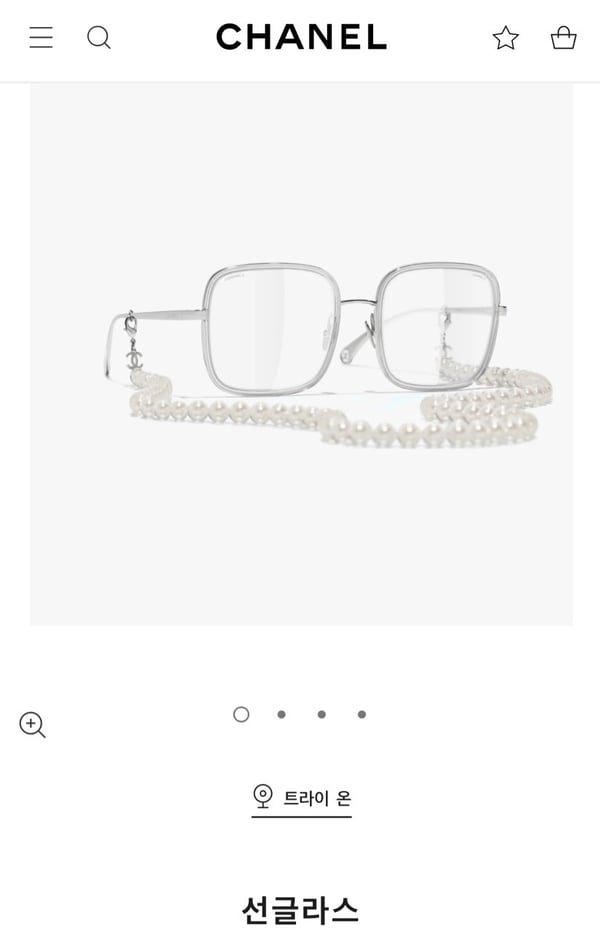
Task: Select the fourth image indicator dot
Action: [x=362, y=714]
